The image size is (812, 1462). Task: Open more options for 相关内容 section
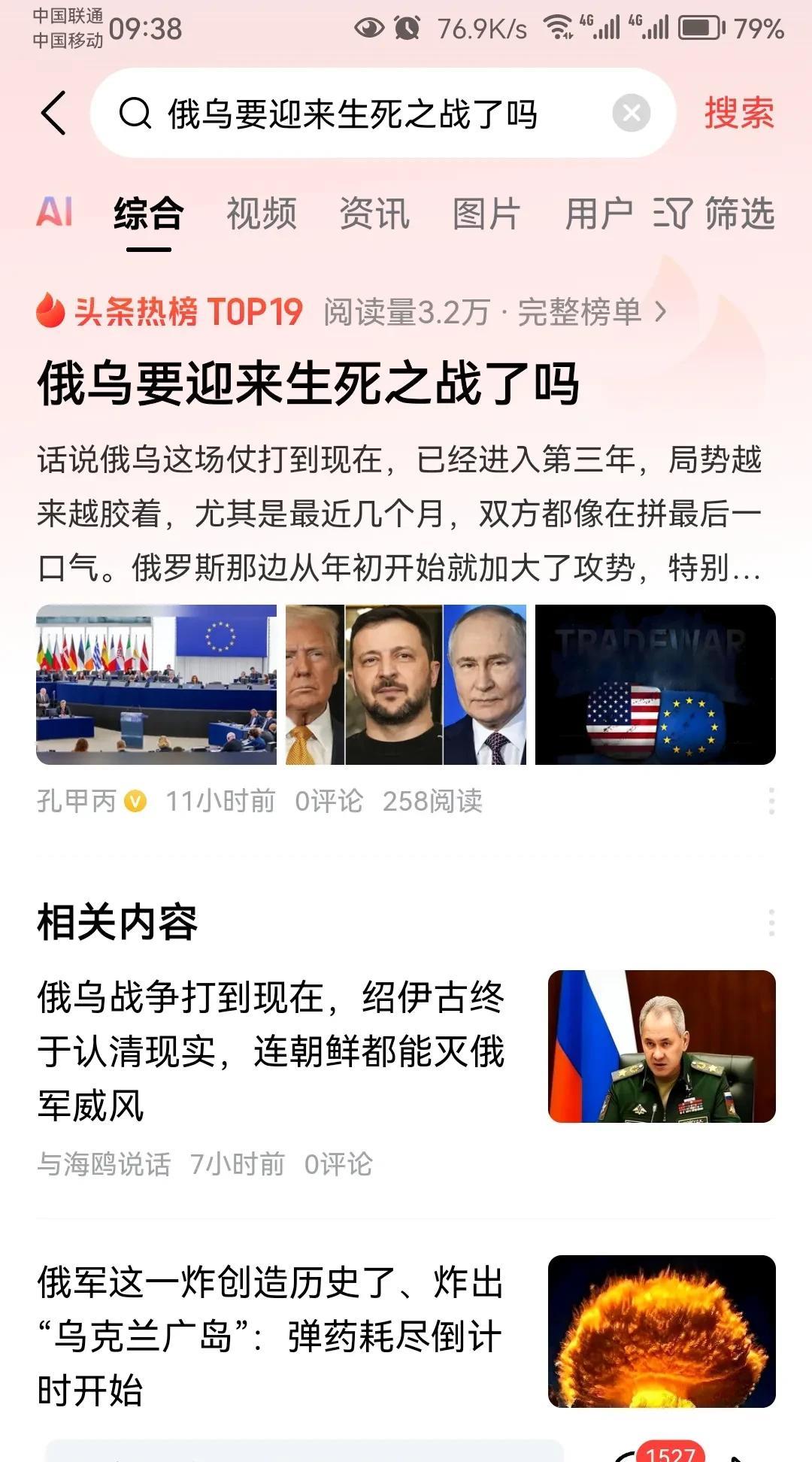(771, 922)
